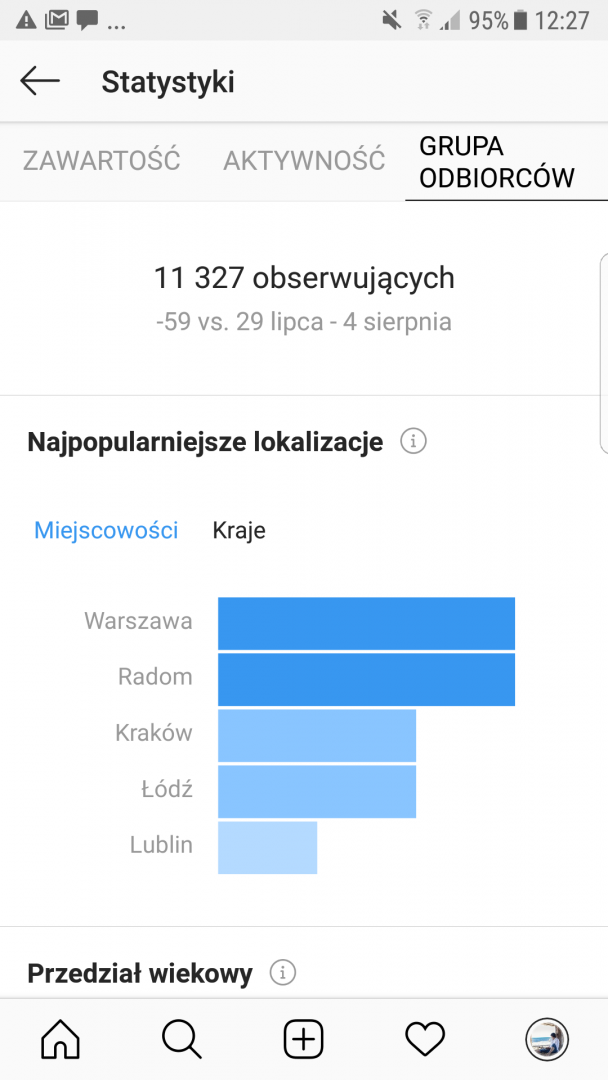The height and width of the screenshot is (1080, 608).
Task: Go to the home feed
Action: (60, 1040)
